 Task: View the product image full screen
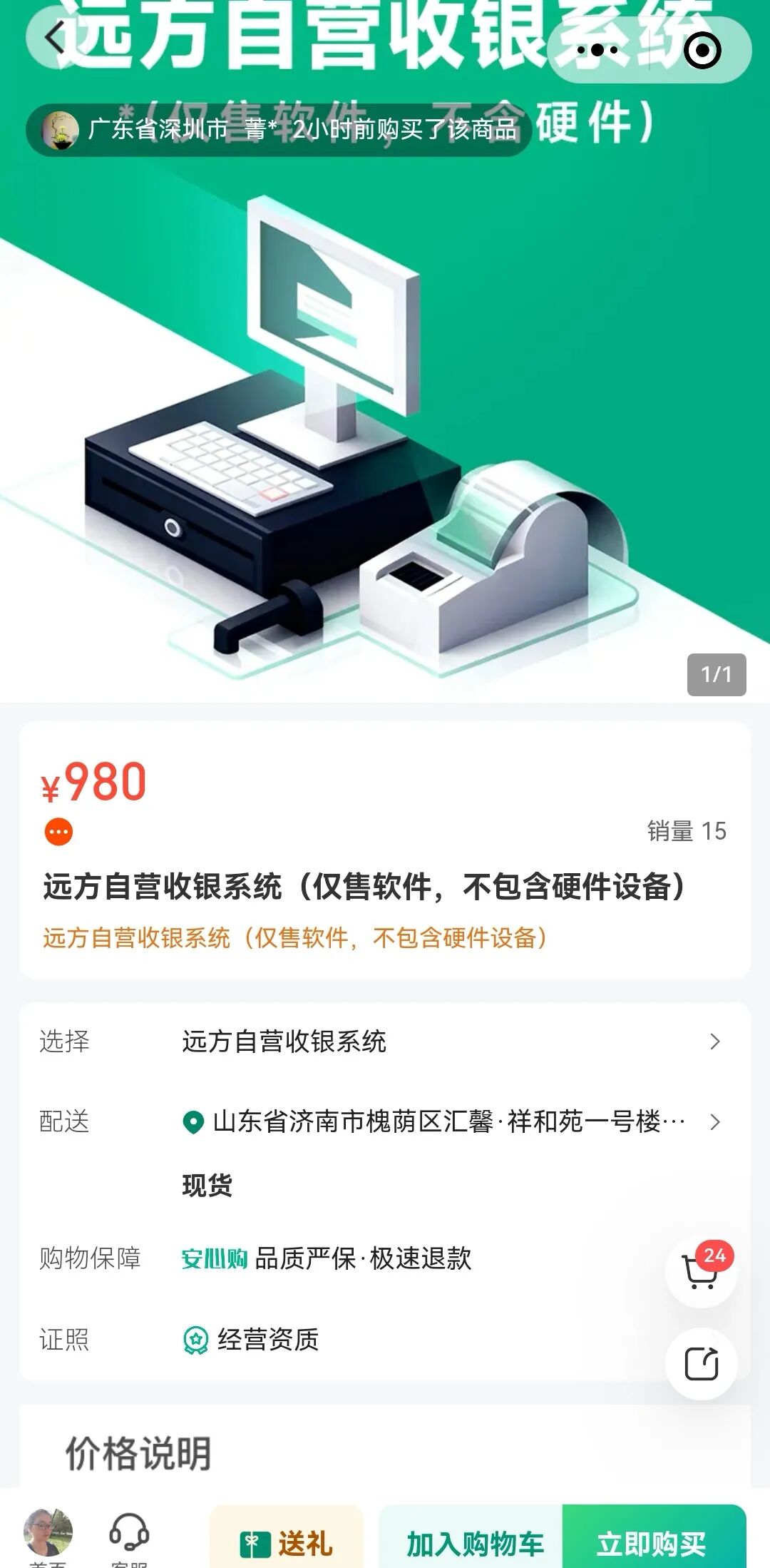(385, 428)
